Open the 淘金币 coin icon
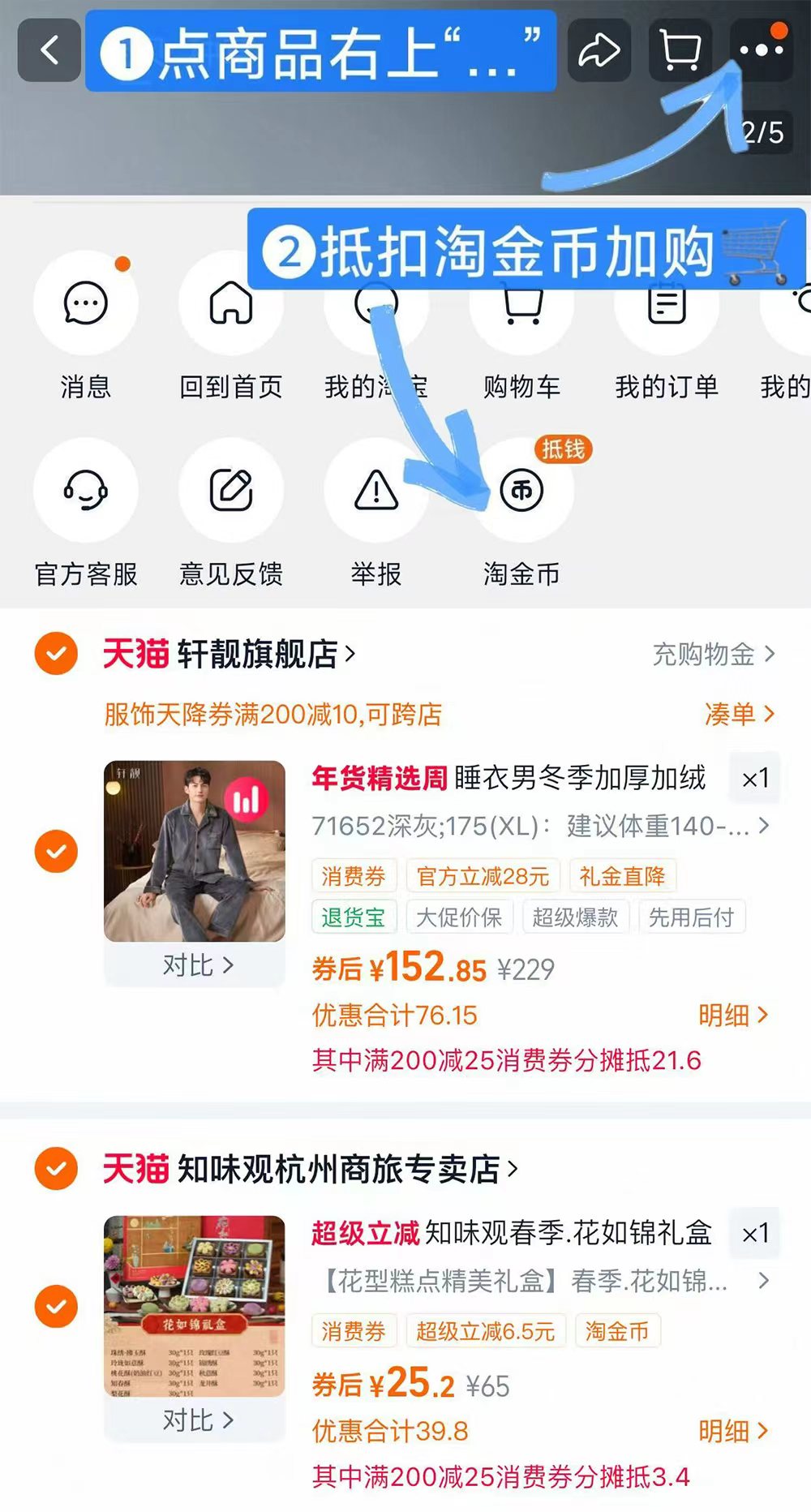This screenshot has height=1512, width=811. point(521,492)
